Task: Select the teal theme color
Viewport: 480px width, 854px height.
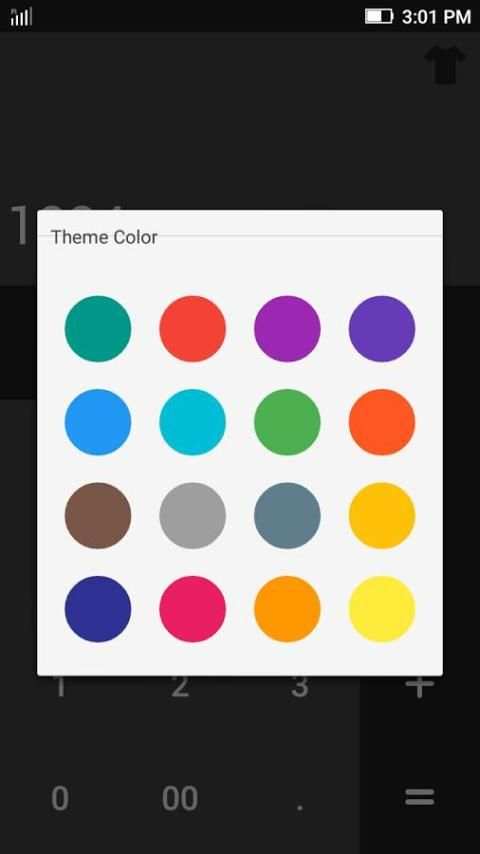Action: click(x=98, y=328)
